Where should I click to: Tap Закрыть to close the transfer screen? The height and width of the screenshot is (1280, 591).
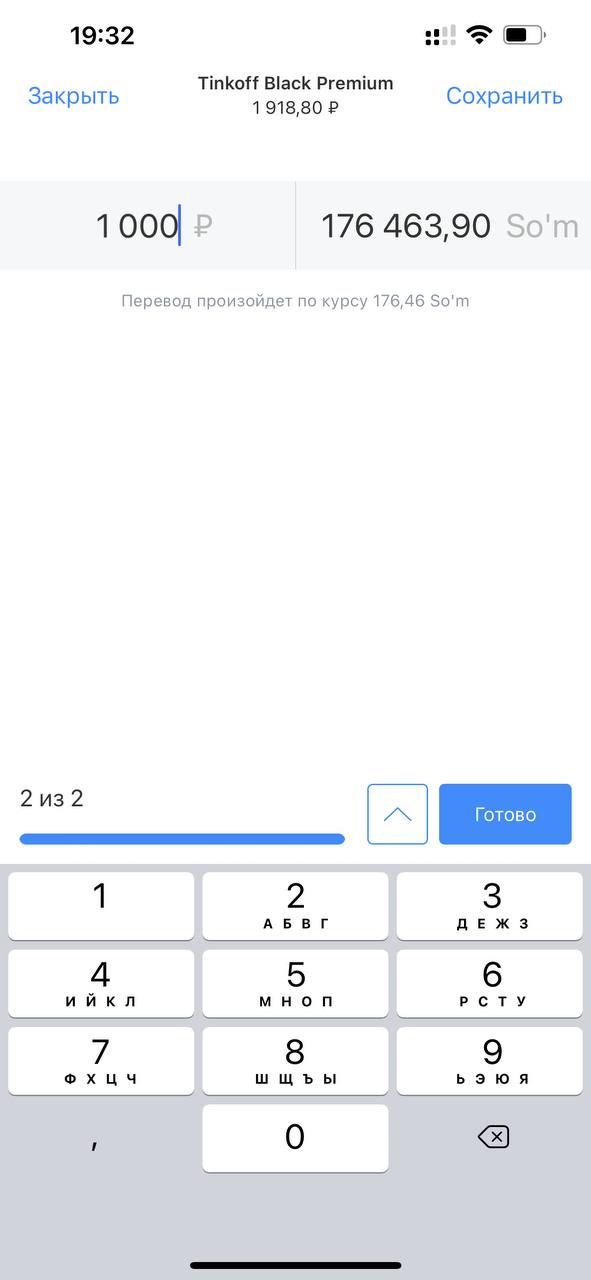(73, 96)
